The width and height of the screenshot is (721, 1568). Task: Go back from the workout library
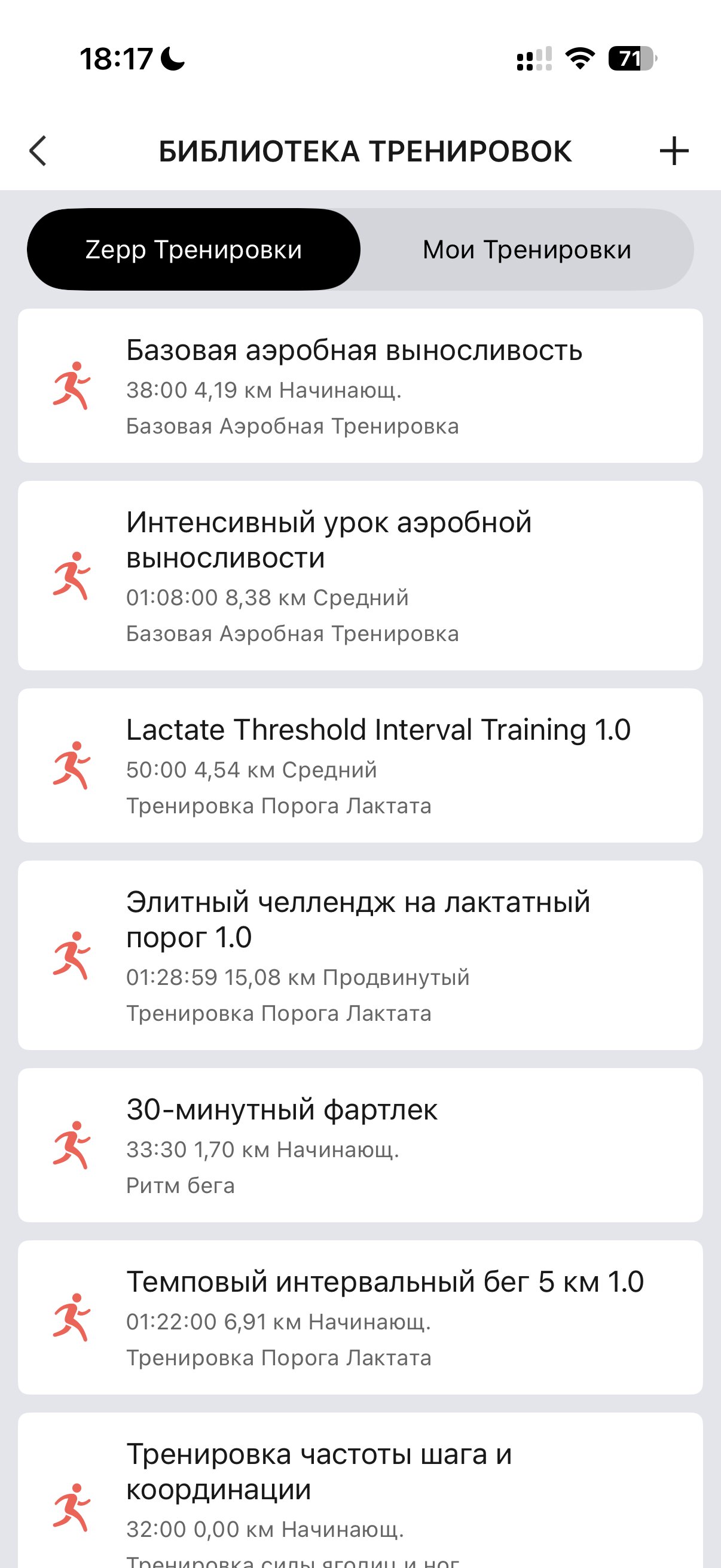(x=38, y=151)
